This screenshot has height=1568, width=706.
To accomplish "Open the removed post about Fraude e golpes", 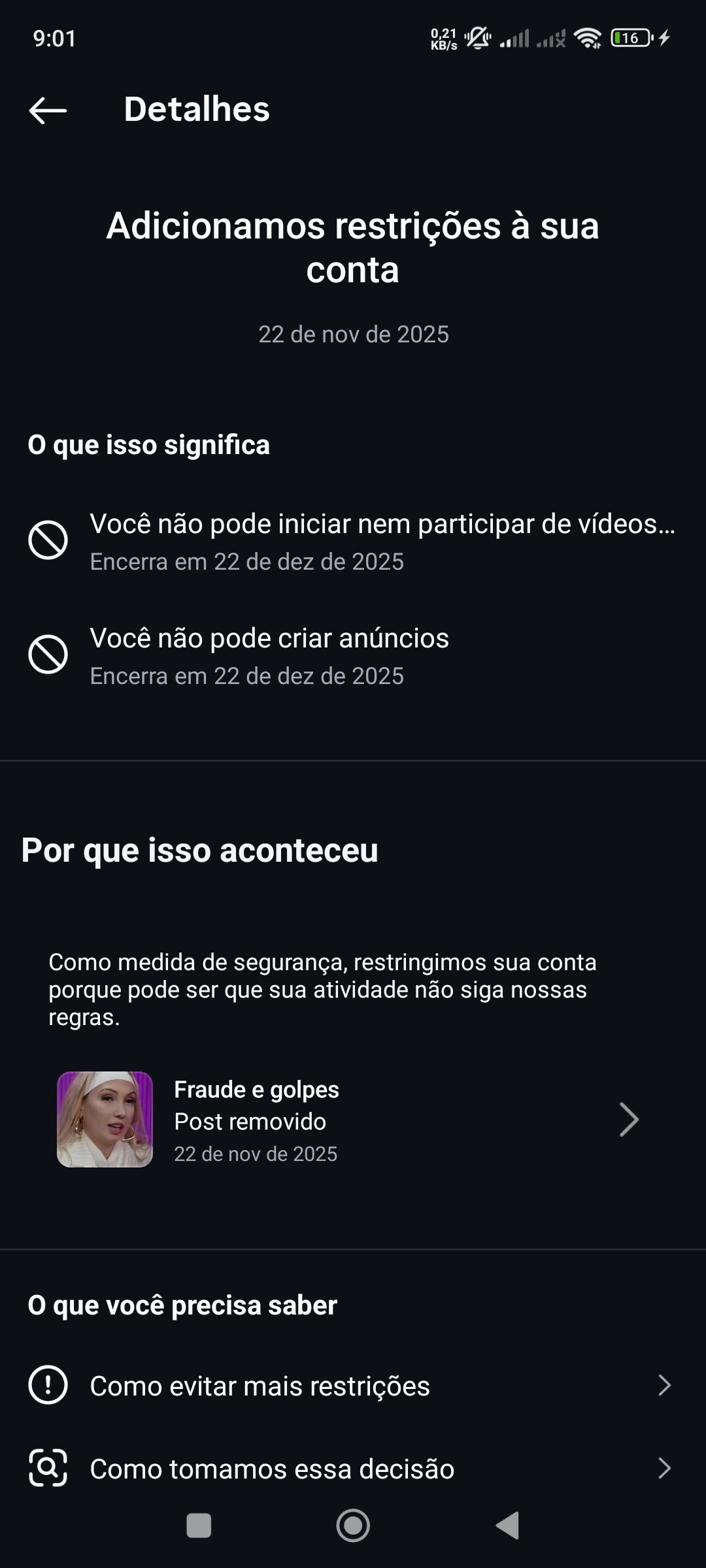I will 346,1120.
